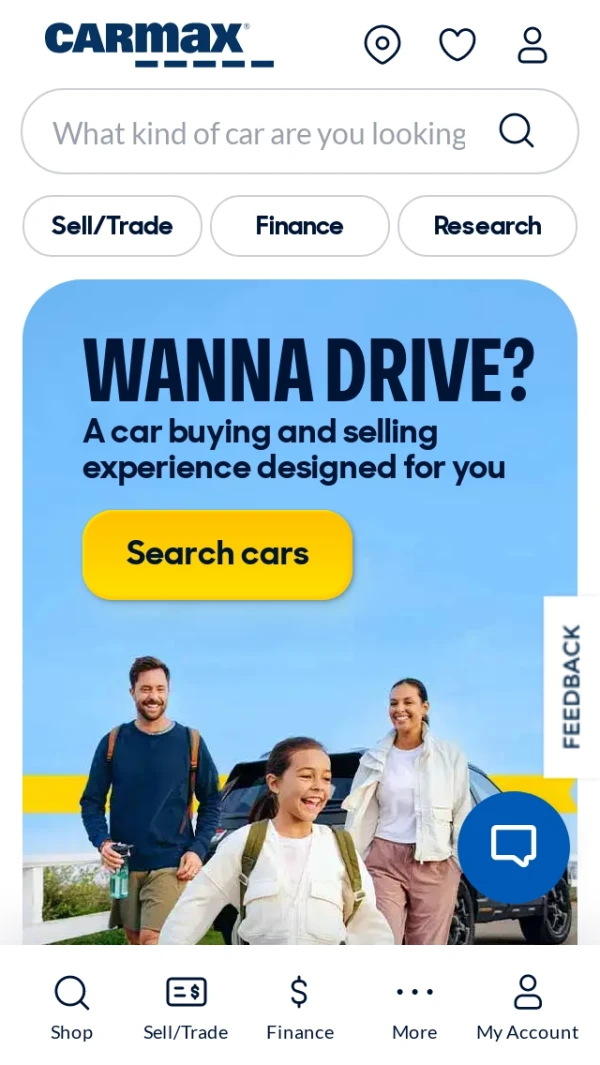Switch to Finance in bottom navigation
This screenshot has width=600, height=1065.
[300, 1008]
